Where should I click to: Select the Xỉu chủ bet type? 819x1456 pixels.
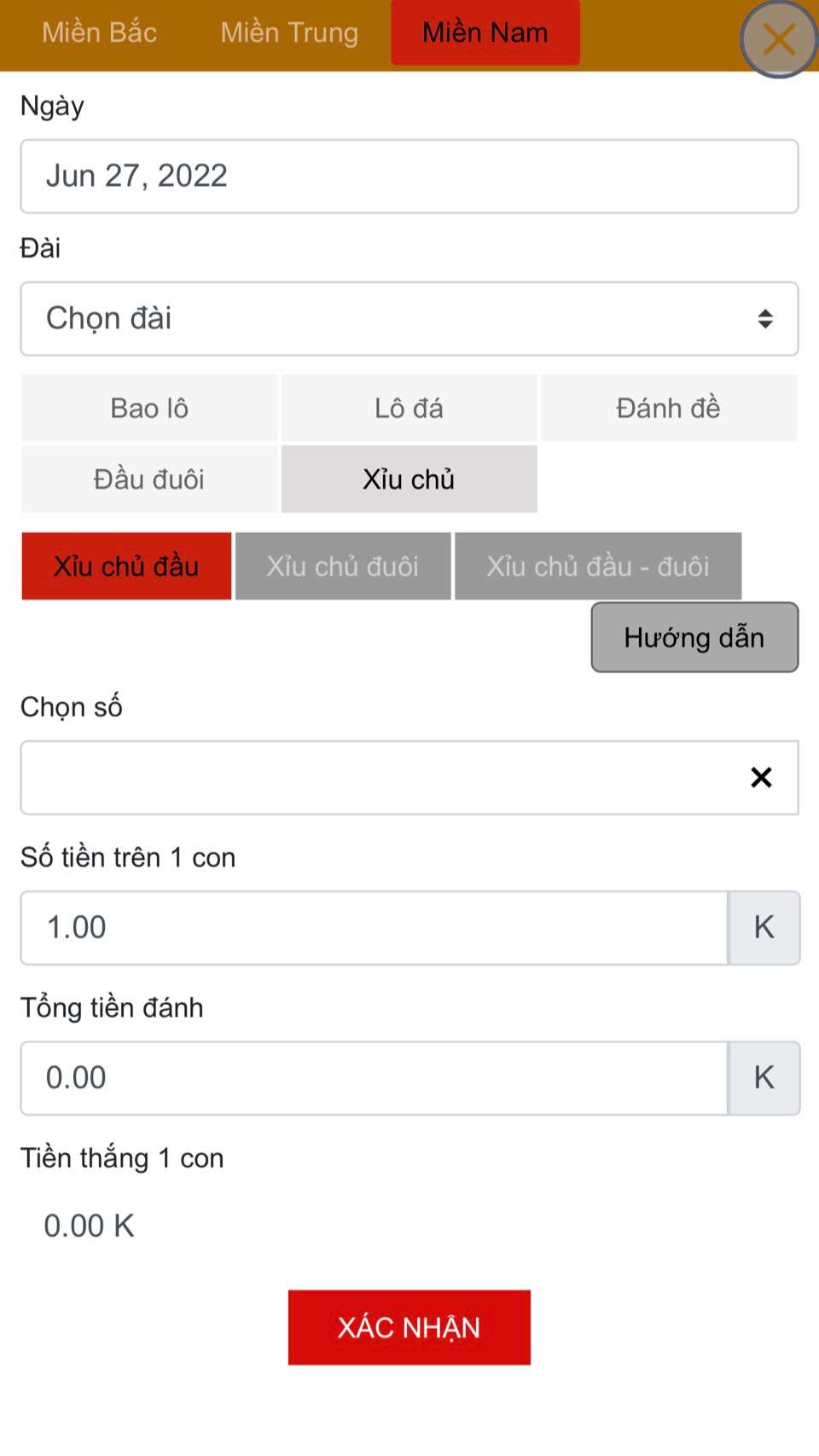[409, 479]
